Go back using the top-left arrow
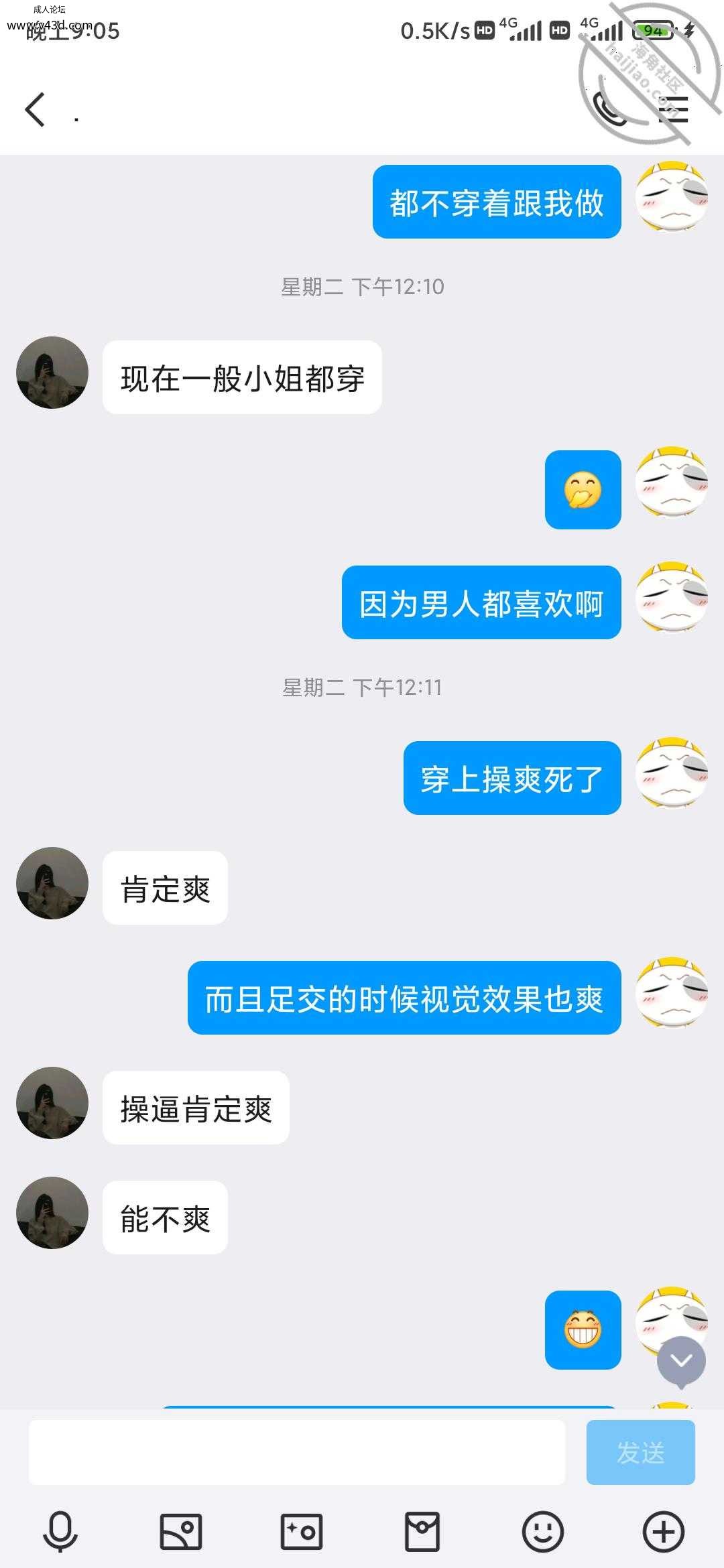Viewport: 724px width, 1568px height. point(35,110)
